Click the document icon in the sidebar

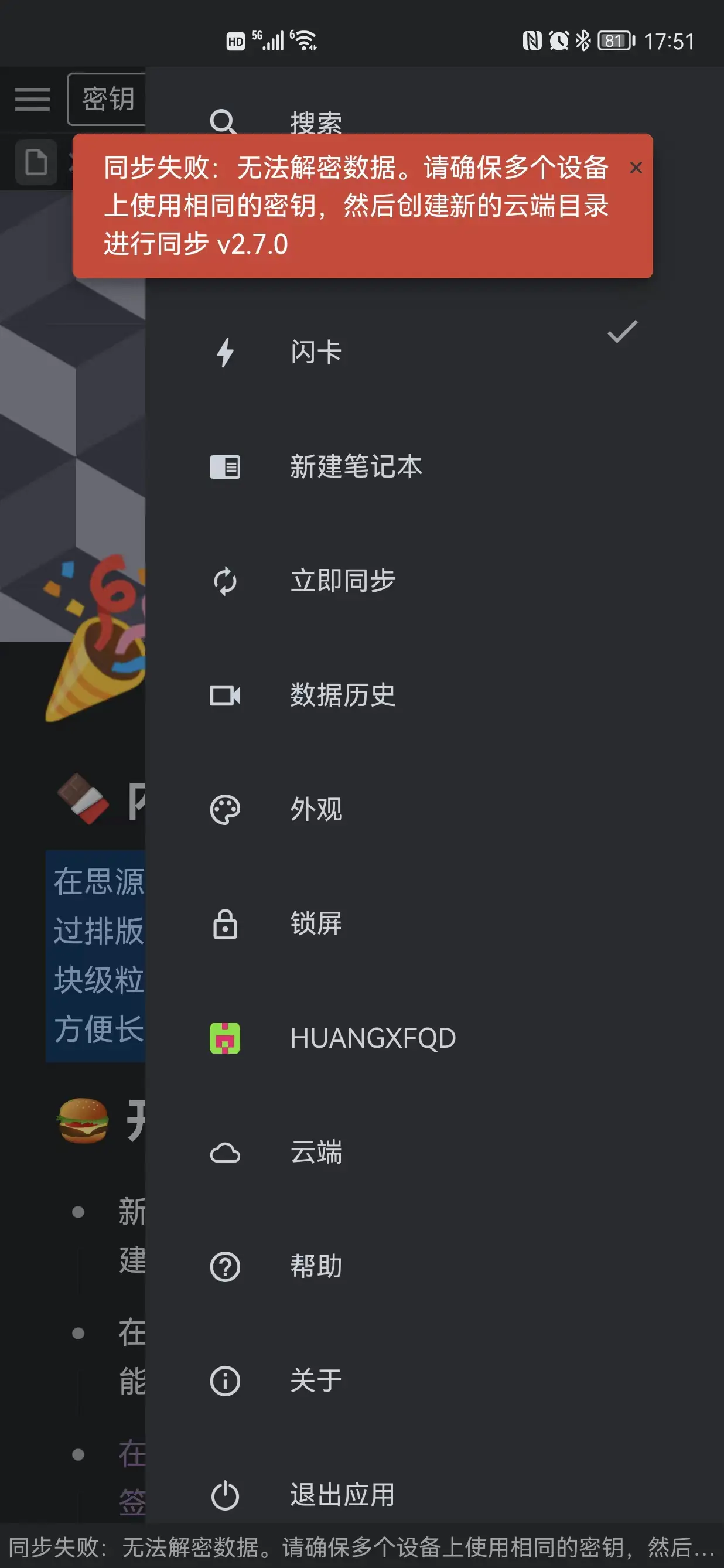pos(35,163)
